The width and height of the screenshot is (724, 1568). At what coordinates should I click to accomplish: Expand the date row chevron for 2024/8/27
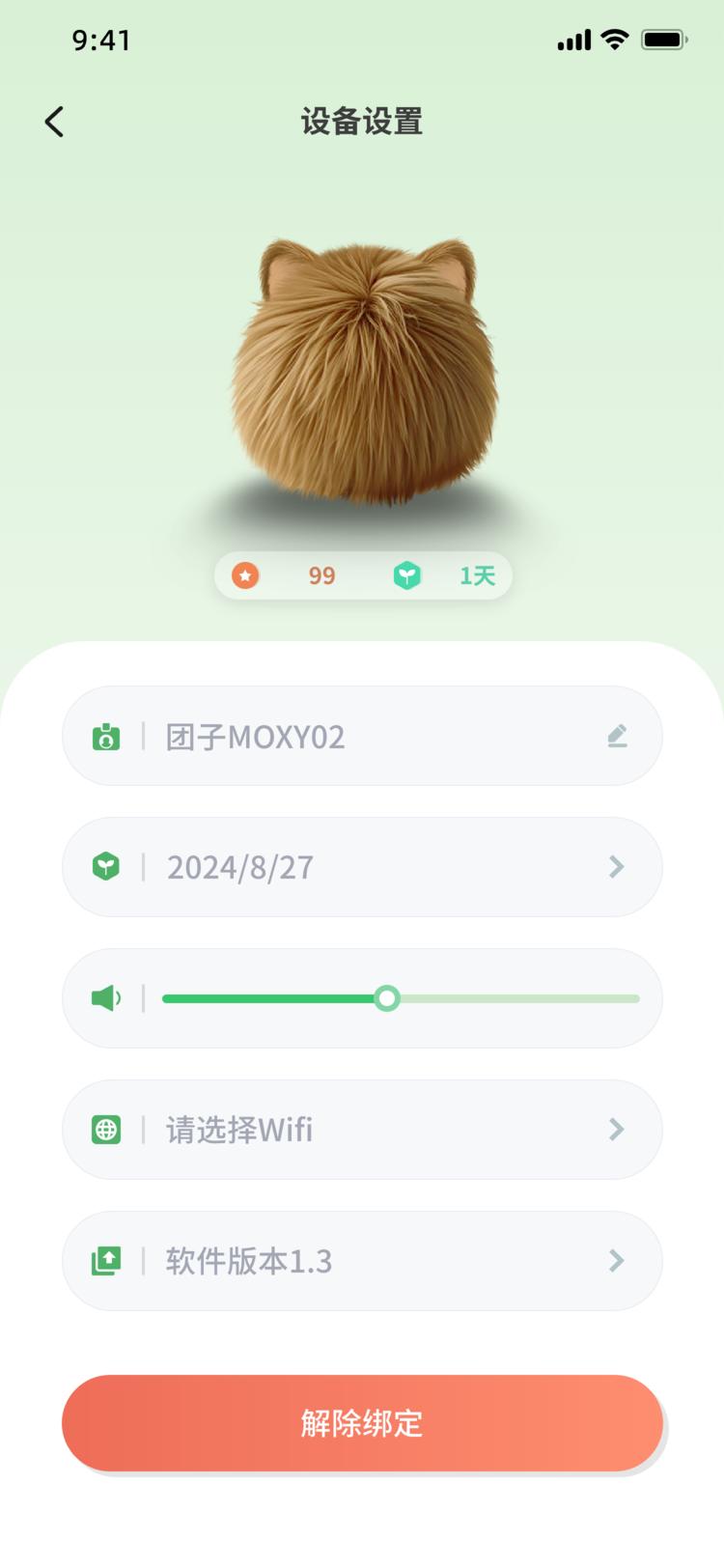click(617, 866)
